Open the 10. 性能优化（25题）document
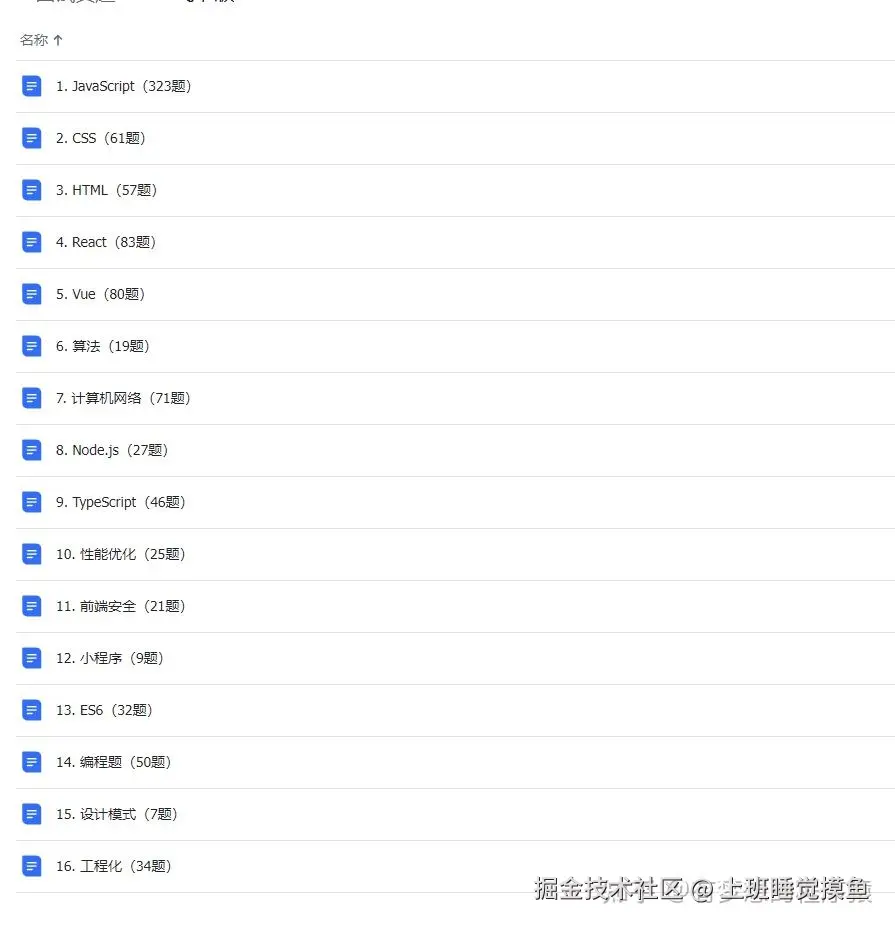The height and width of the screenshot is (928, 895). tap(120, 554)
